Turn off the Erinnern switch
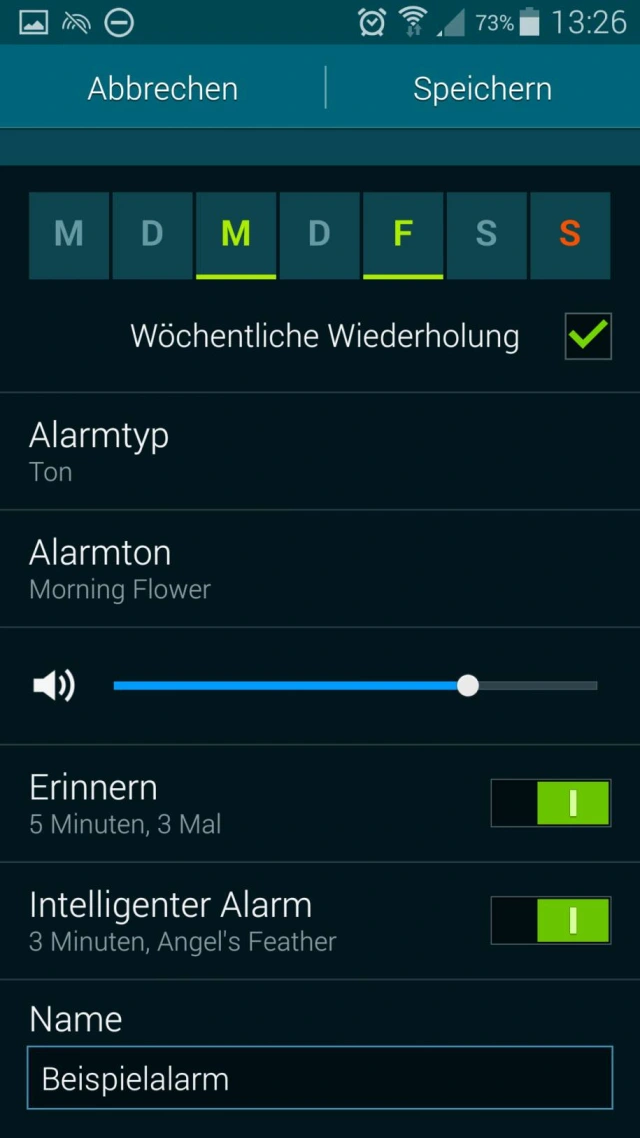The image size is (640, 1138). pyautogui.click(x=550, y=804)
